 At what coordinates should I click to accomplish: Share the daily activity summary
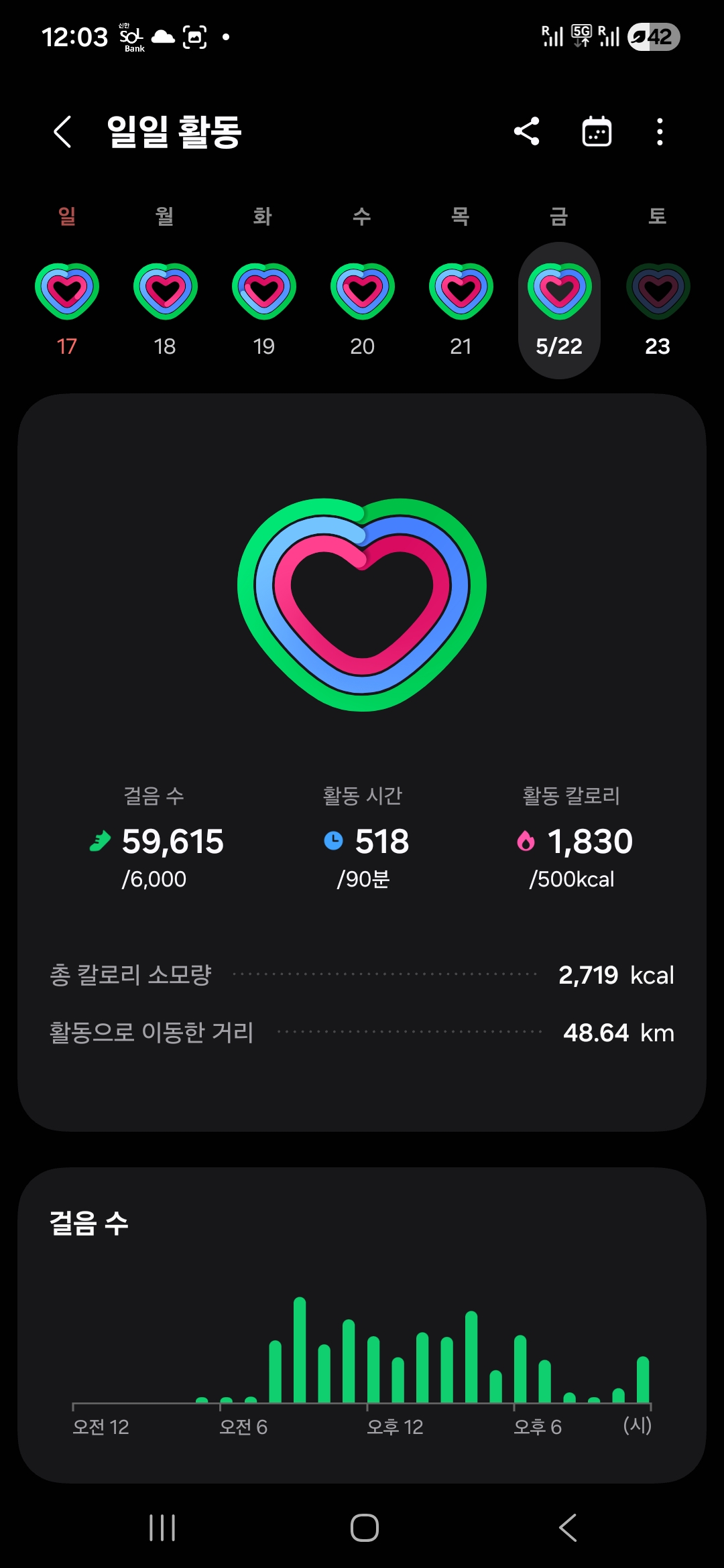526,131
